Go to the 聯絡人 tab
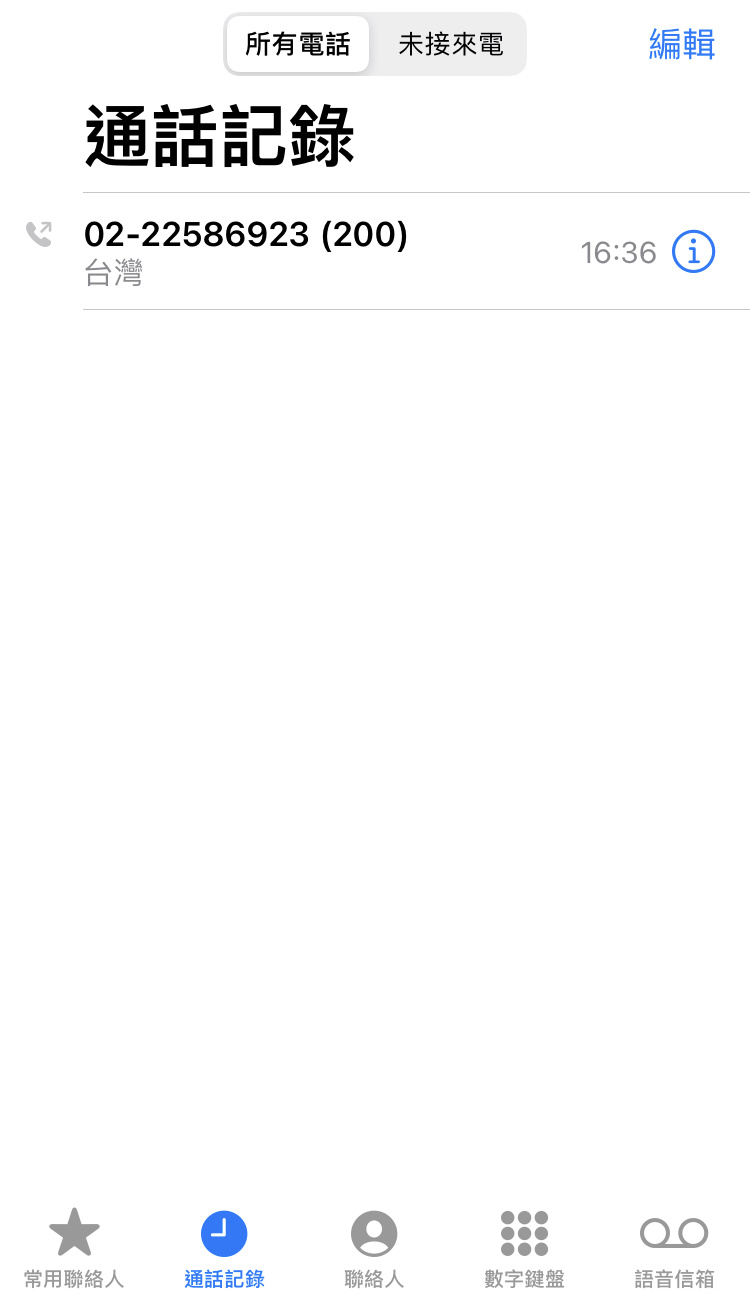This screenshot has width=750, height=1294. pos(374,1247)
